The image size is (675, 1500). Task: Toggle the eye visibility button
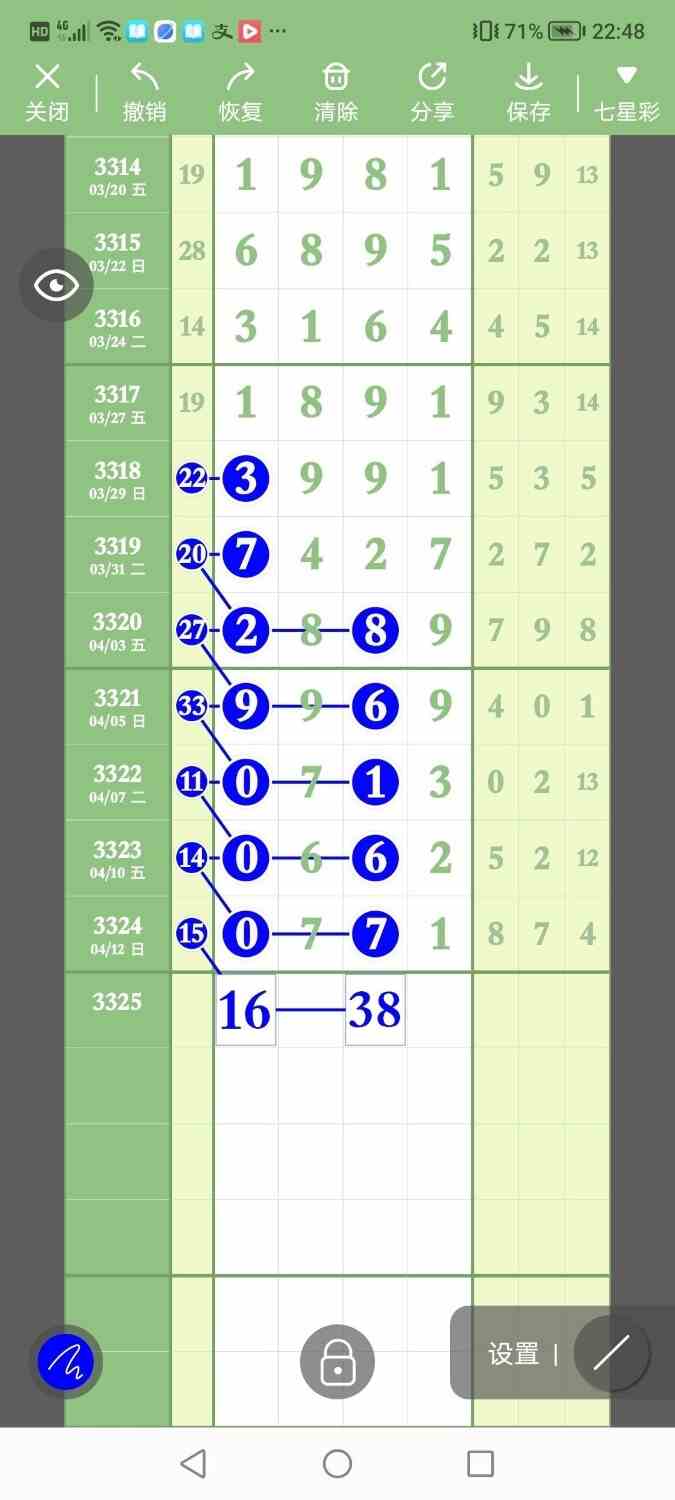point(56,286)
